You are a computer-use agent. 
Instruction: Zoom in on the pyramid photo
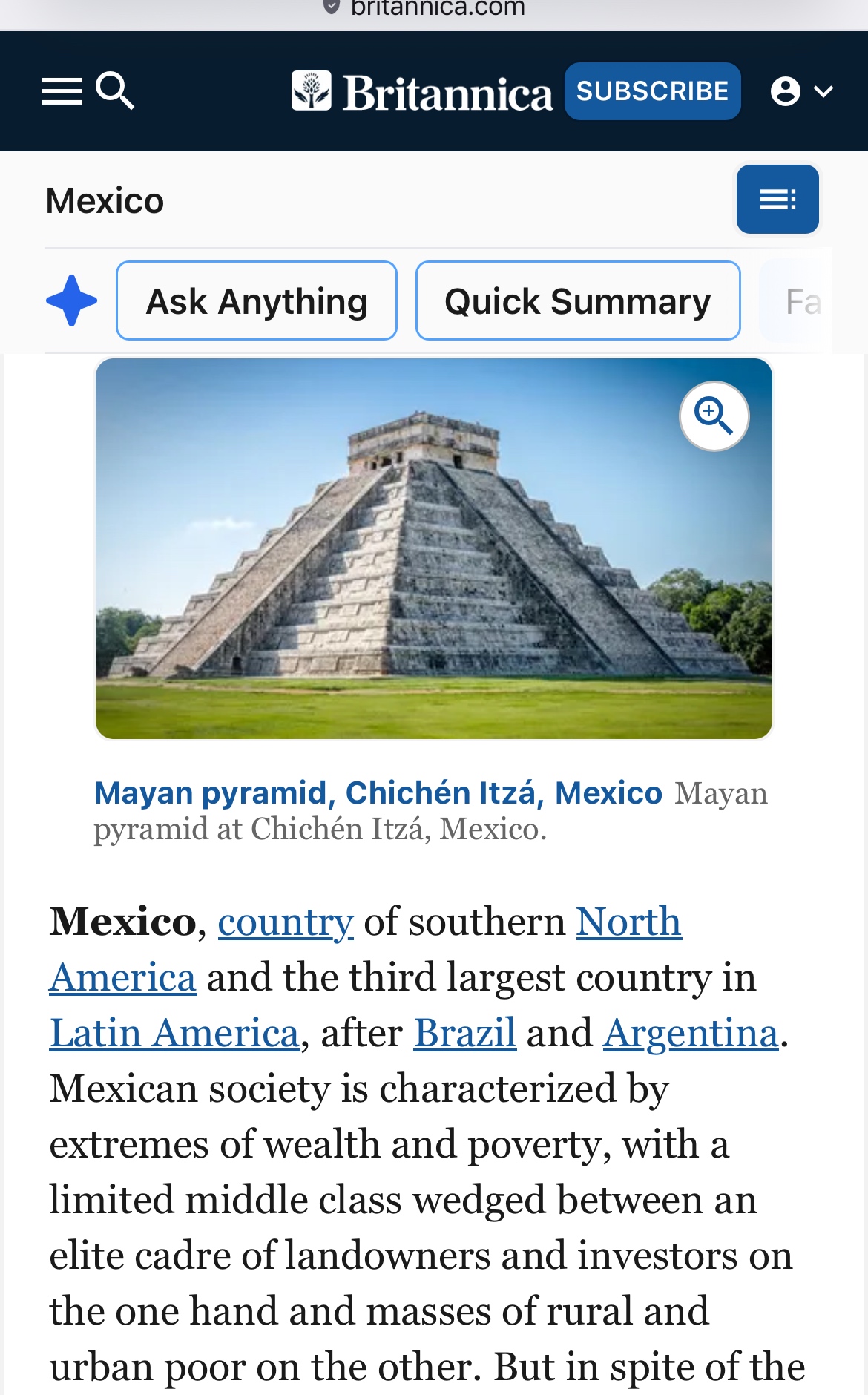point(714,416)
